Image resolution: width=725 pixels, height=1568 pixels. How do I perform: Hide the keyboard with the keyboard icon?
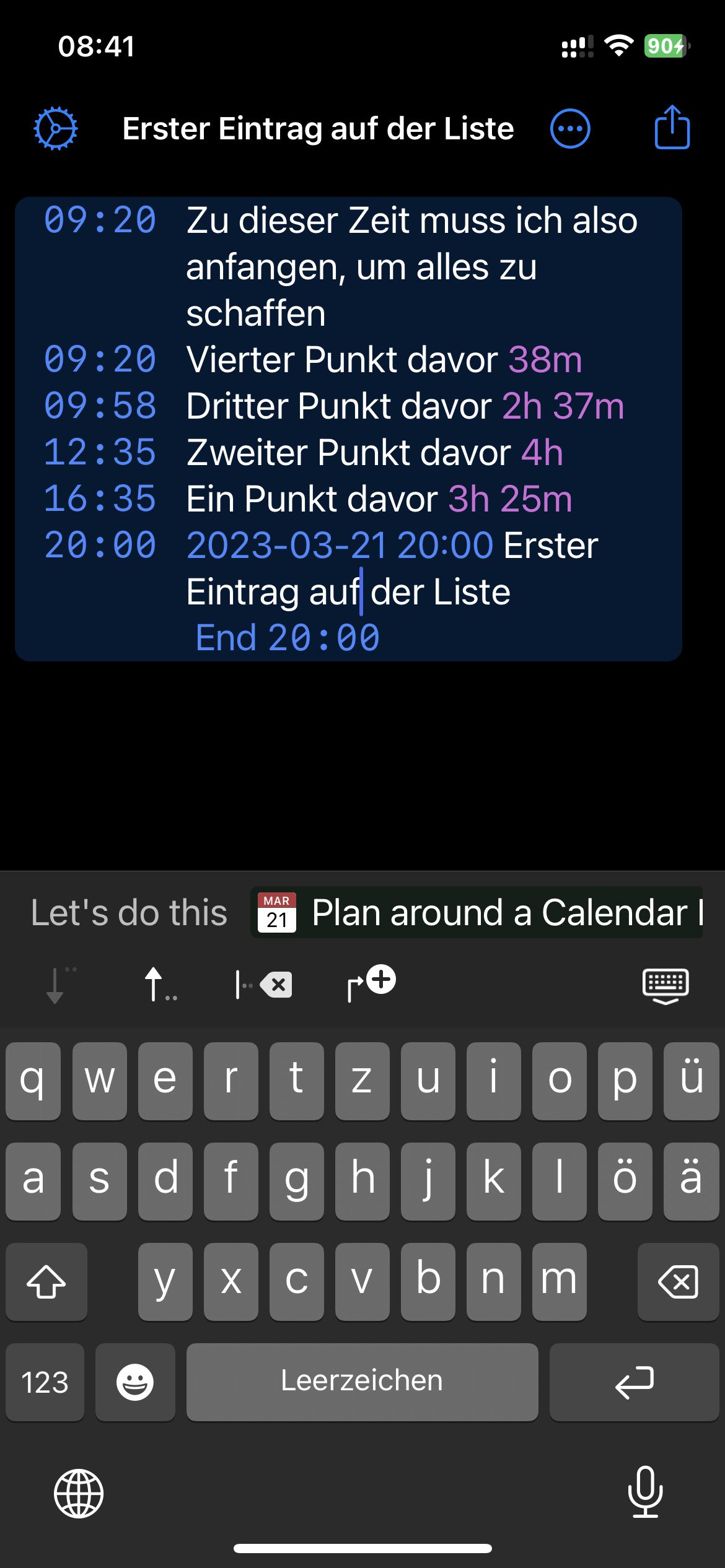tap(666, 986)
